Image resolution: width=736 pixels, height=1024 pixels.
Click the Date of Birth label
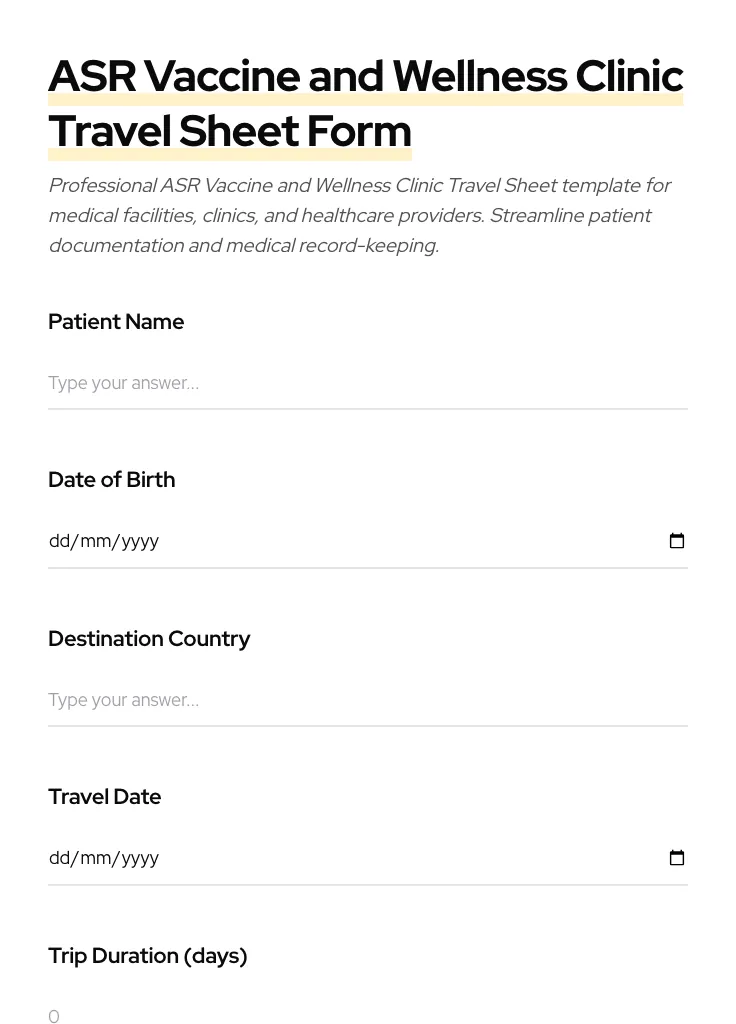[x=111, y=479]
